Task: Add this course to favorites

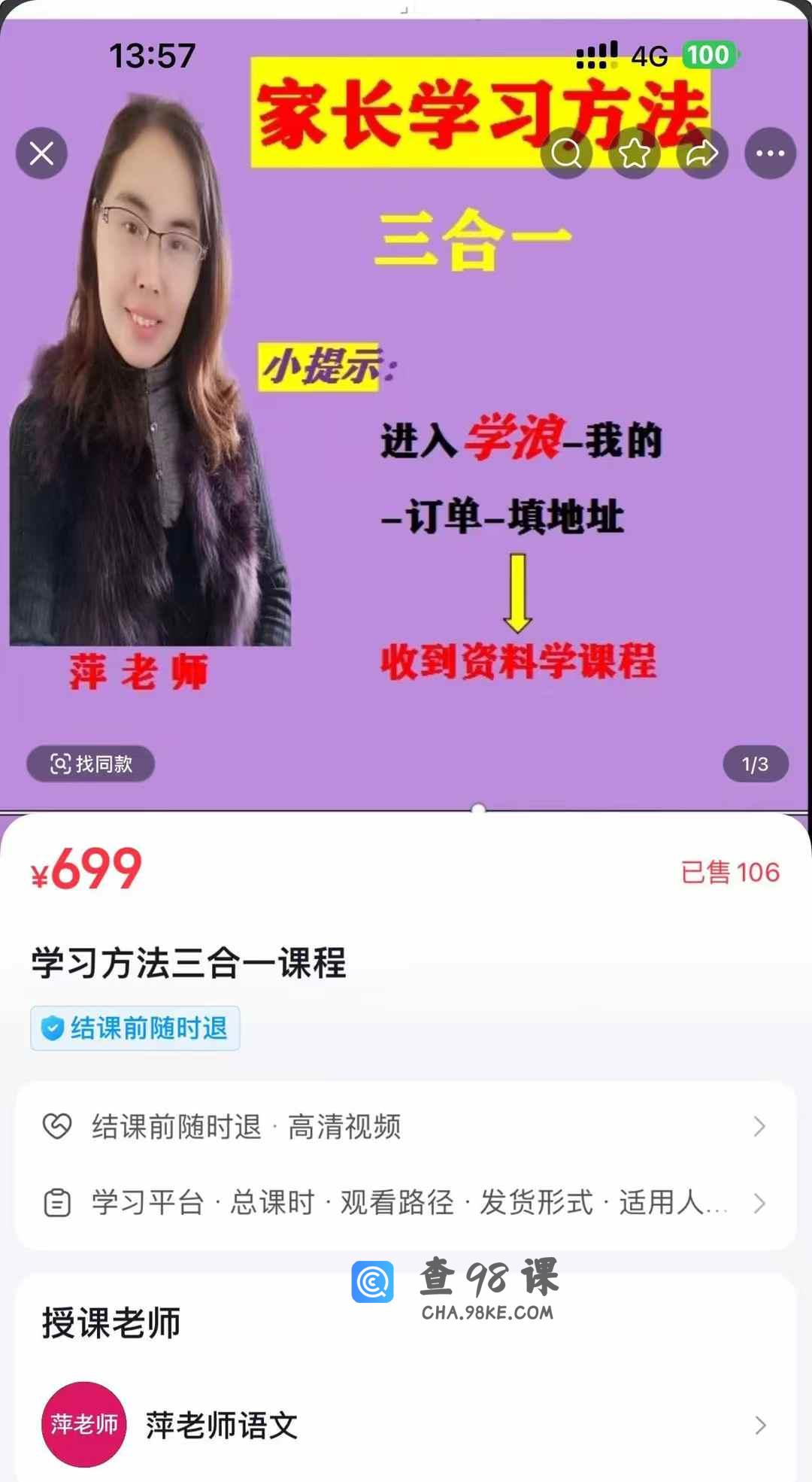Action: [x=635, y=153]
